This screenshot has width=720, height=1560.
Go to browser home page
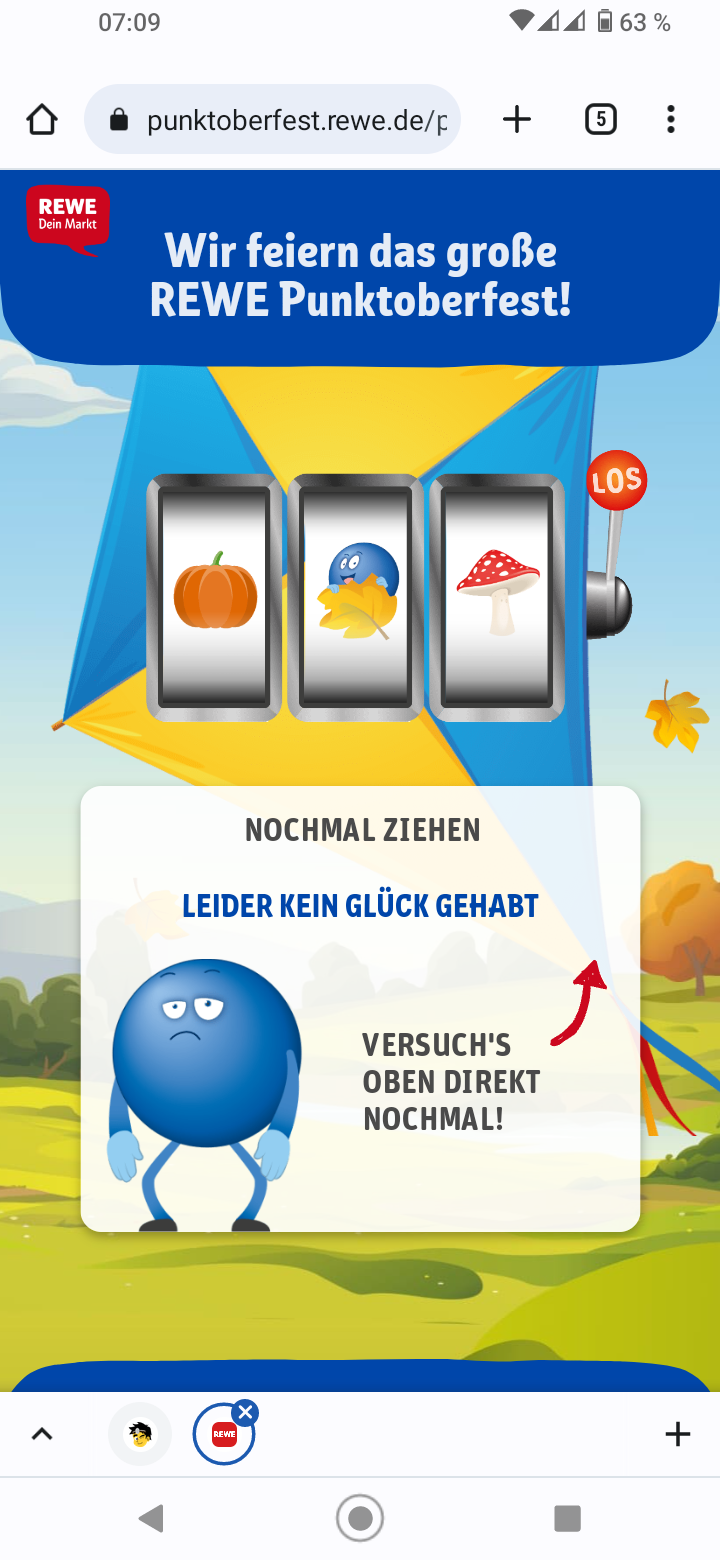point(42,120)
